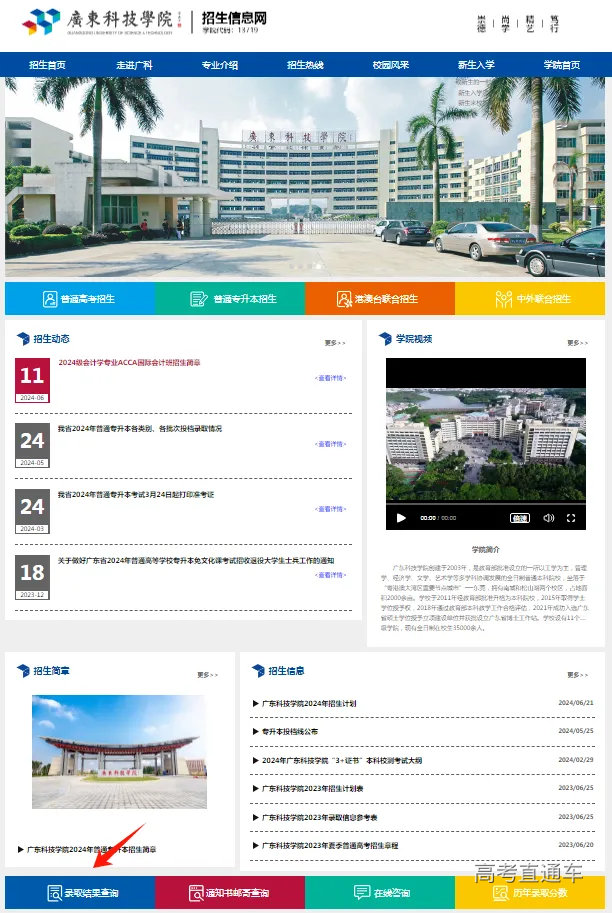
Task: Open the 招生首页 navigation item
Action: tap(47, 65)
